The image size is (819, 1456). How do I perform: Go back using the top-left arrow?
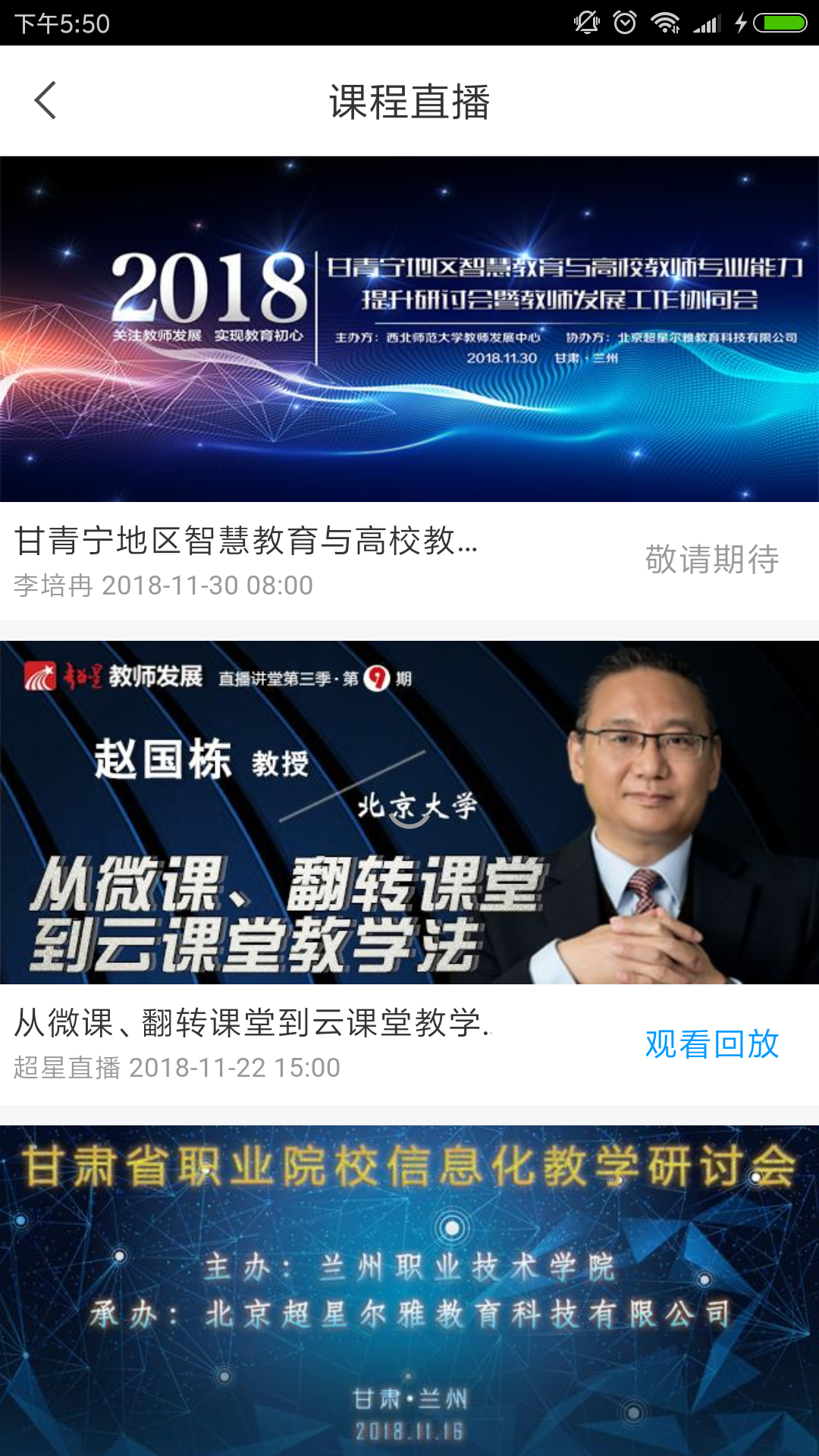[x=45, y=101]
